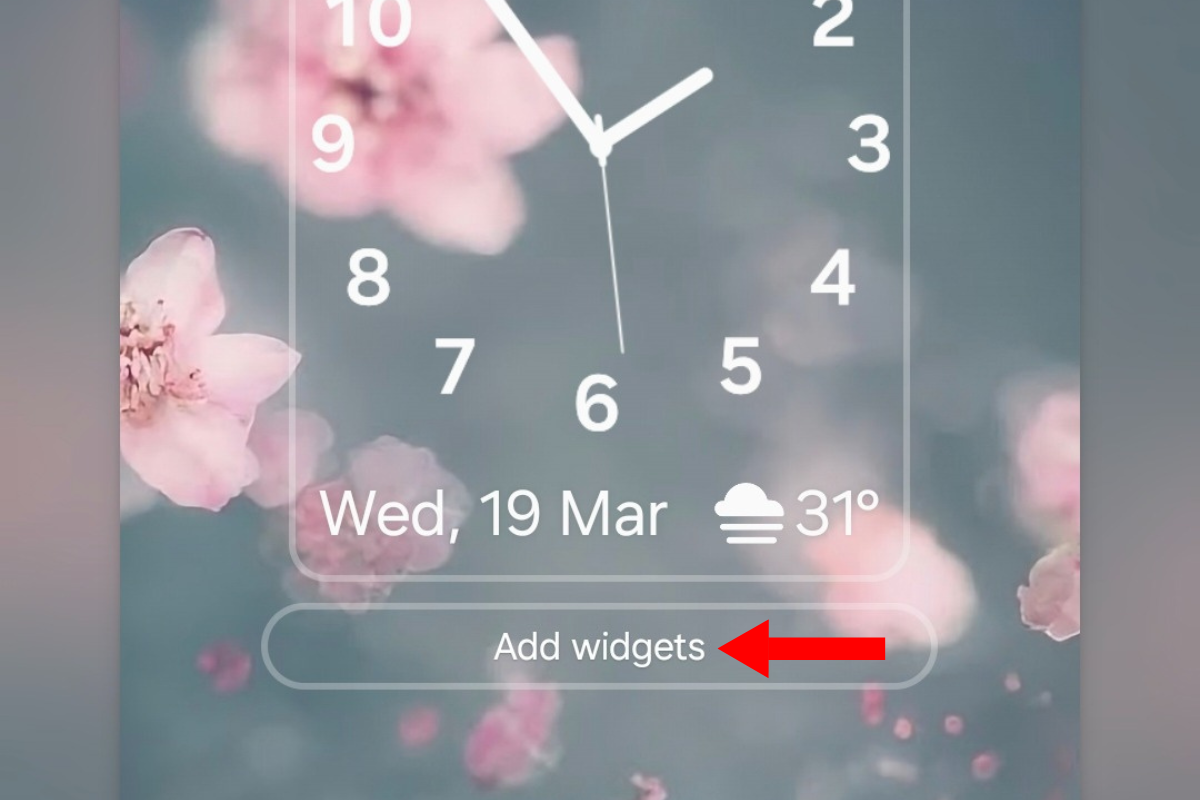The width and height of the screenshot is (1200, 800).
Task: Select the analog clock to edit its style
Action: 600,220
